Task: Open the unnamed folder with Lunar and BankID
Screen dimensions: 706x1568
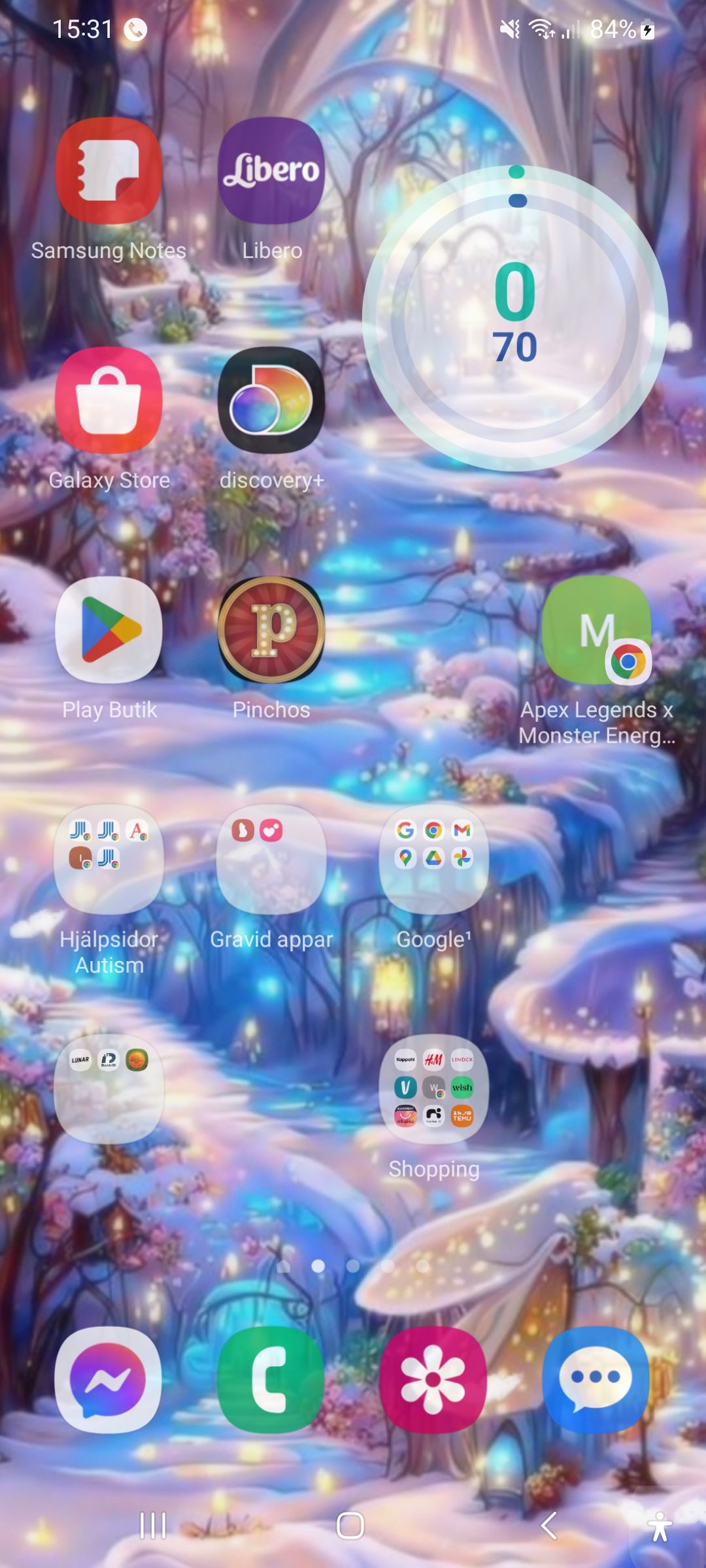Action: (109, 1089)
